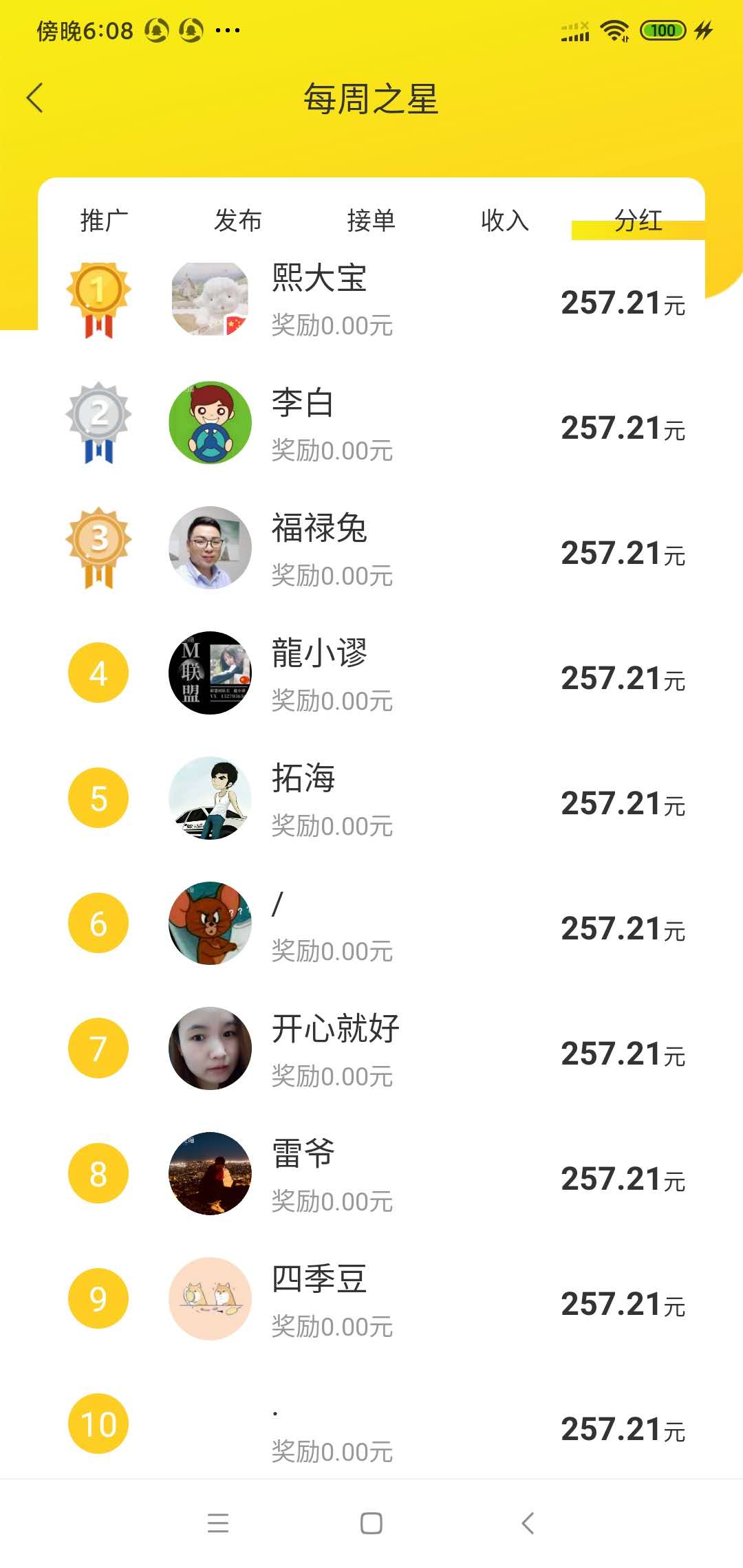Viewport: 743px width, 1568px height.
Task: Open 开心就好's ranking entry
Action: (x=371, y=1049)
